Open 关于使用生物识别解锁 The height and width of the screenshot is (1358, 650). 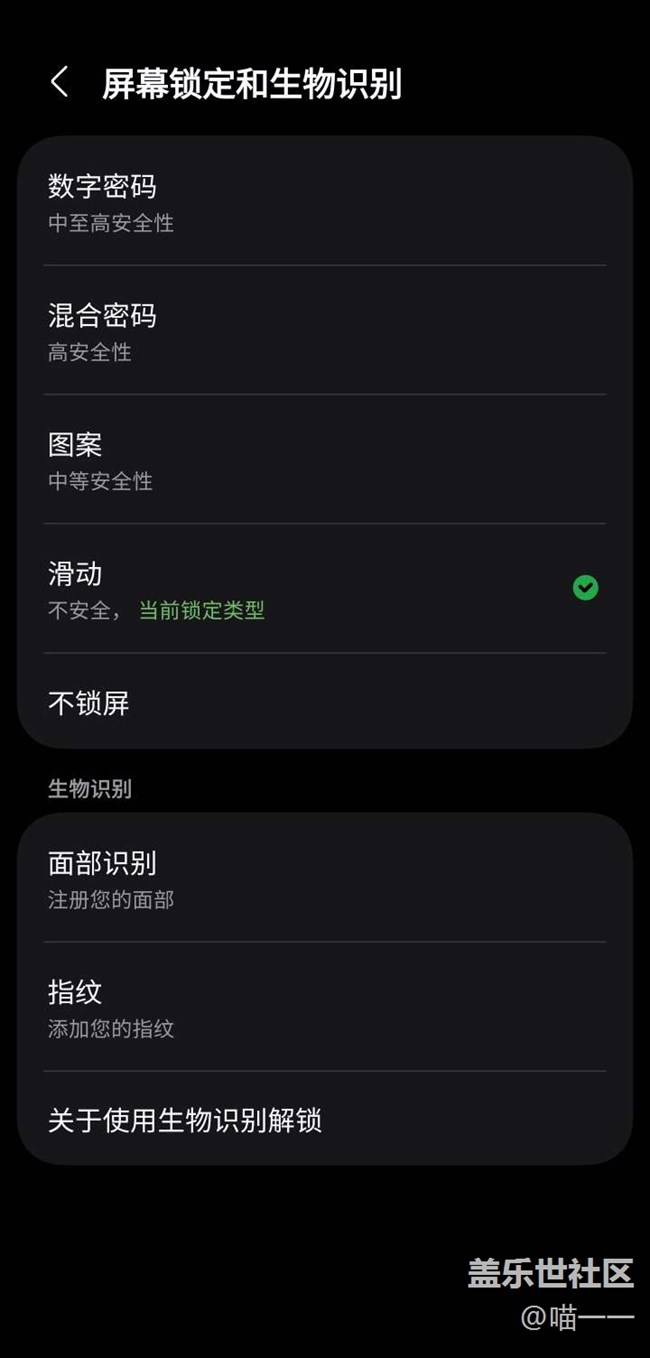(x=324, y=1120)
